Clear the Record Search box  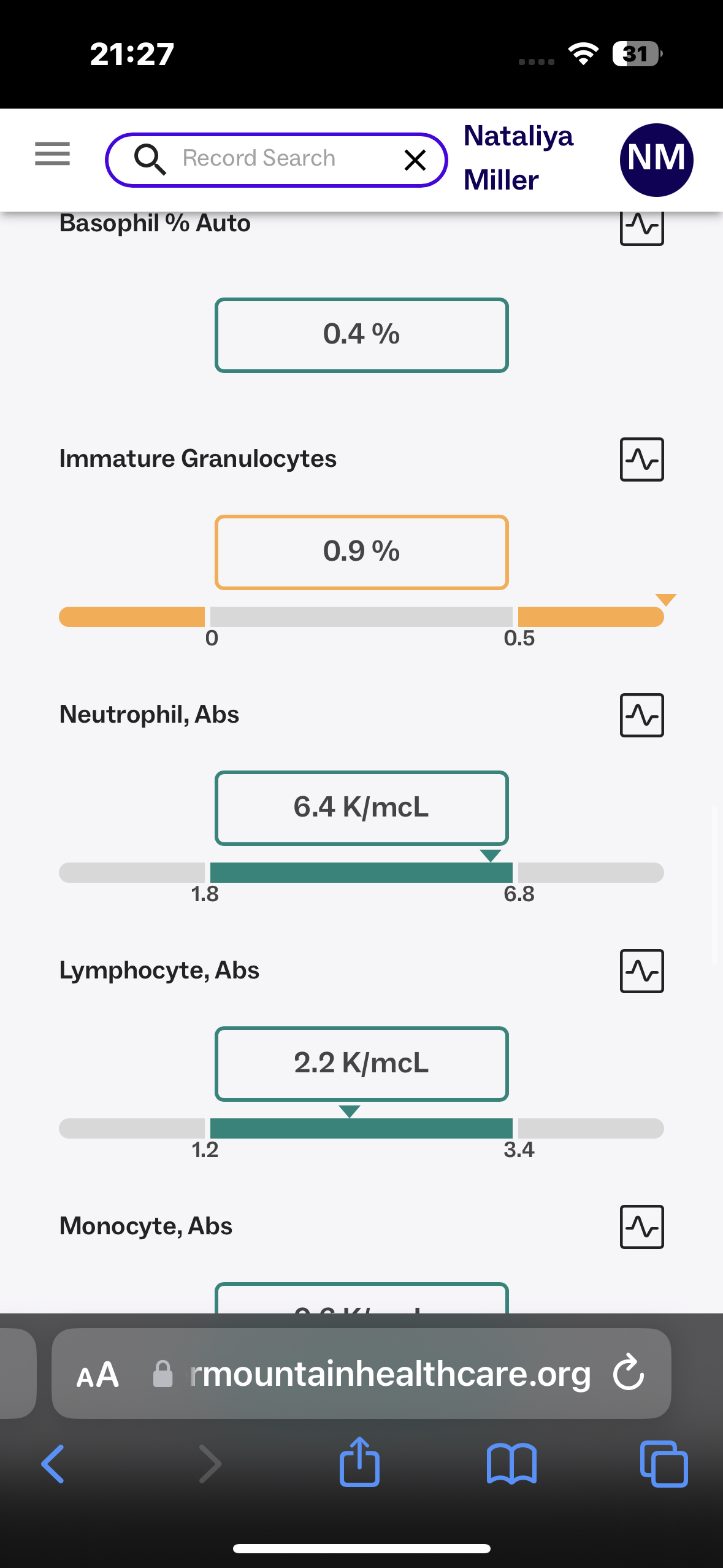pyautogui.click(x=415, y=160)
